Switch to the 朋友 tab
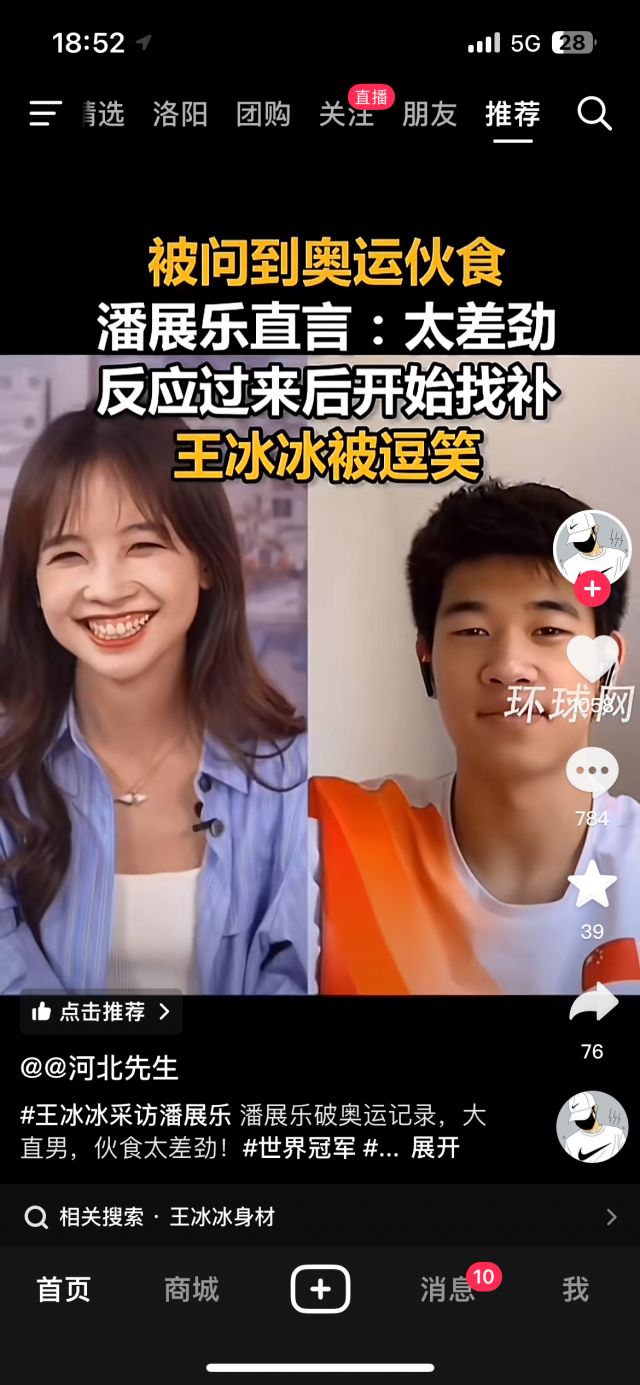 pos(429,114)
